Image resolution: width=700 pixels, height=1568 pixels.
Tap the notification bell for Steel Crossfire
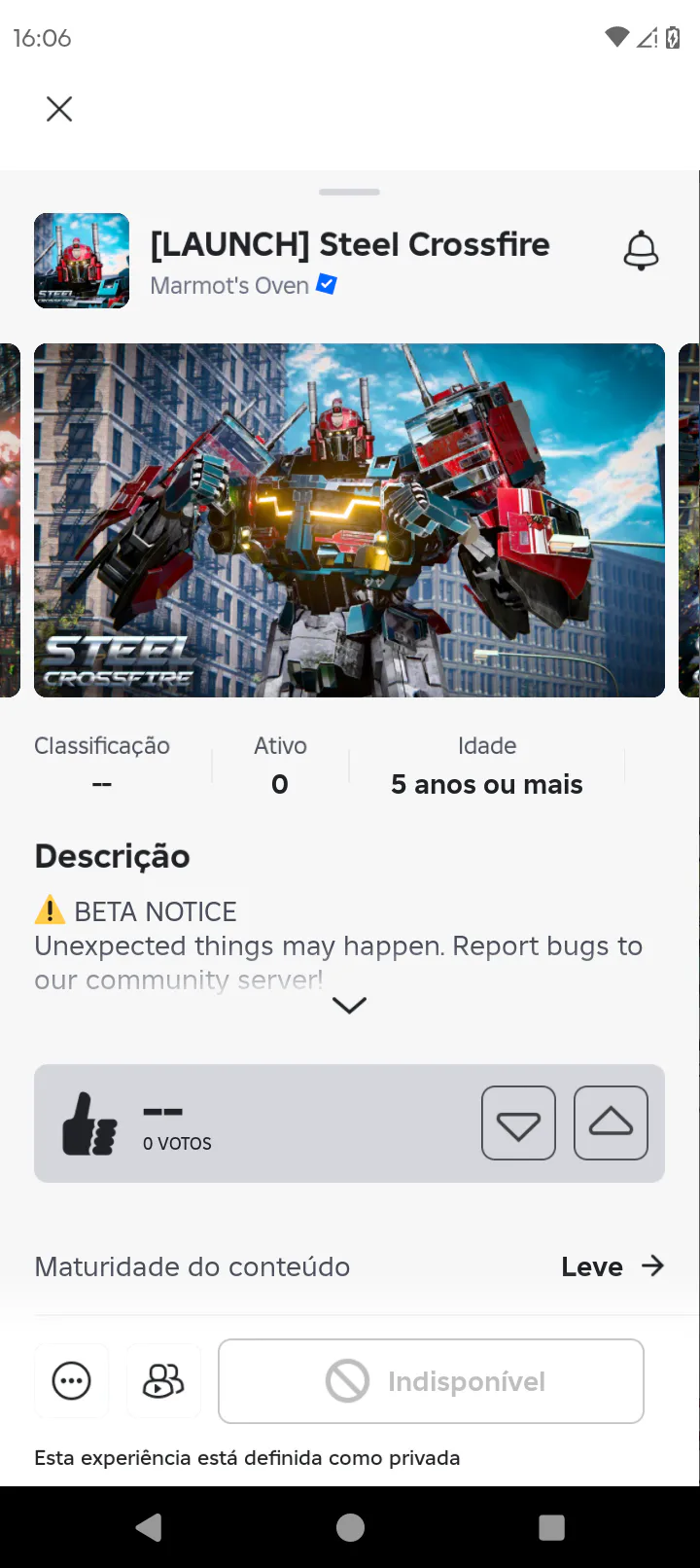pyautogui.click(x=641, y=251)
